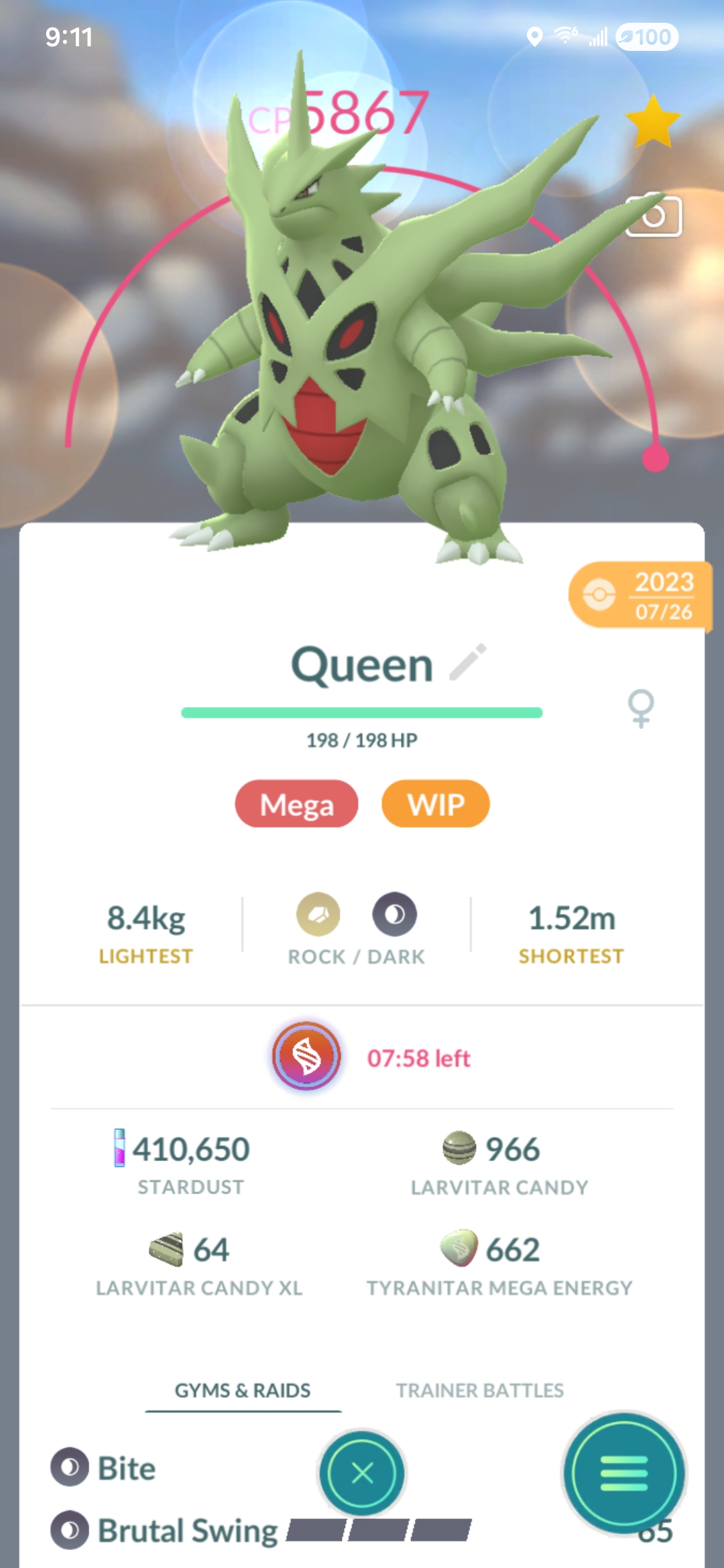Open the AR camera icon
724x1568 pixels.
coord(654,216)
